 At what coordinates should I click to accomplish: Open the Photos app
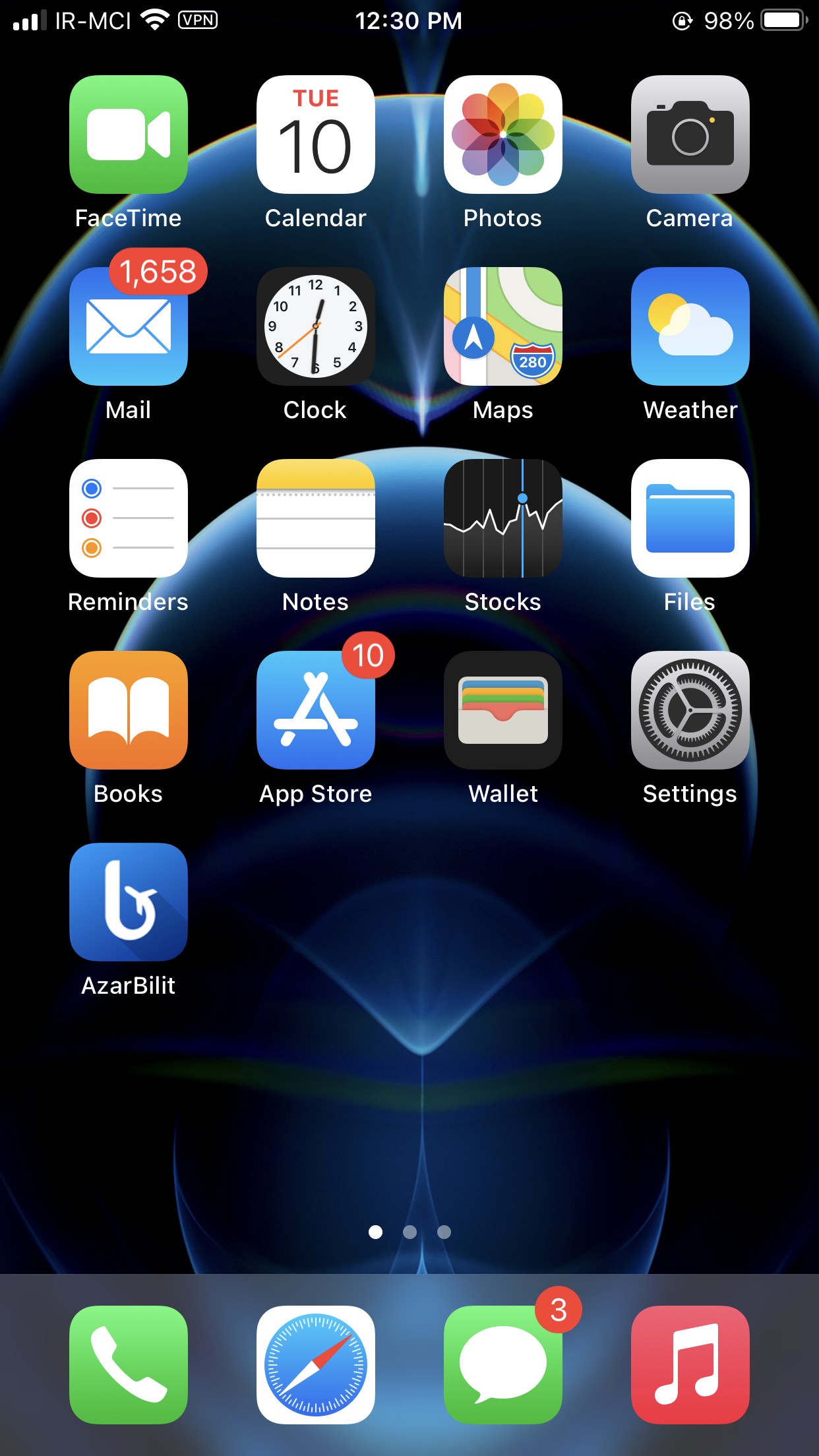[x=503, y=135]
